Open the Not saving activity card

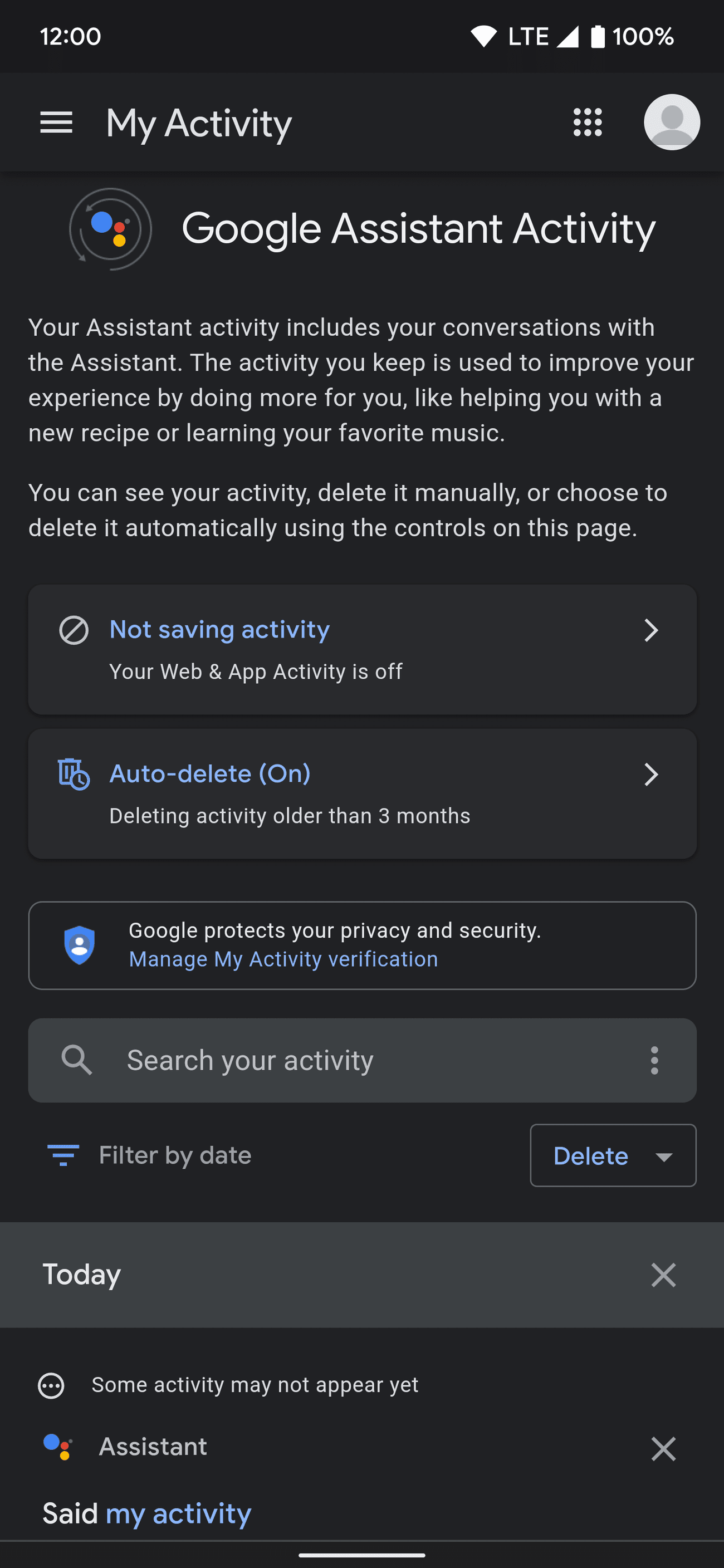pyautogui.click(x=361, y=649)
